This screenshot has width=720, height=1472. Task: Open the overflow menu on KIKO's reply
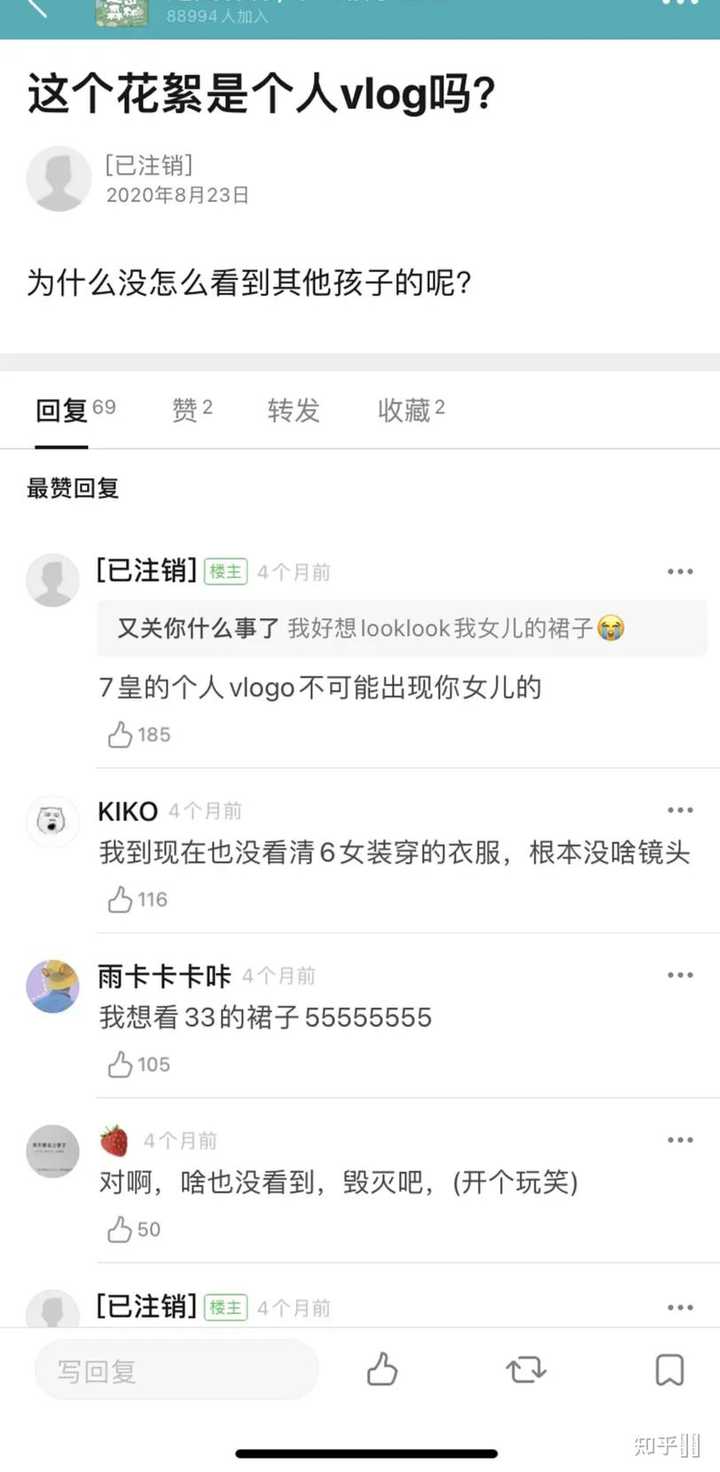[x=680, y=811]
